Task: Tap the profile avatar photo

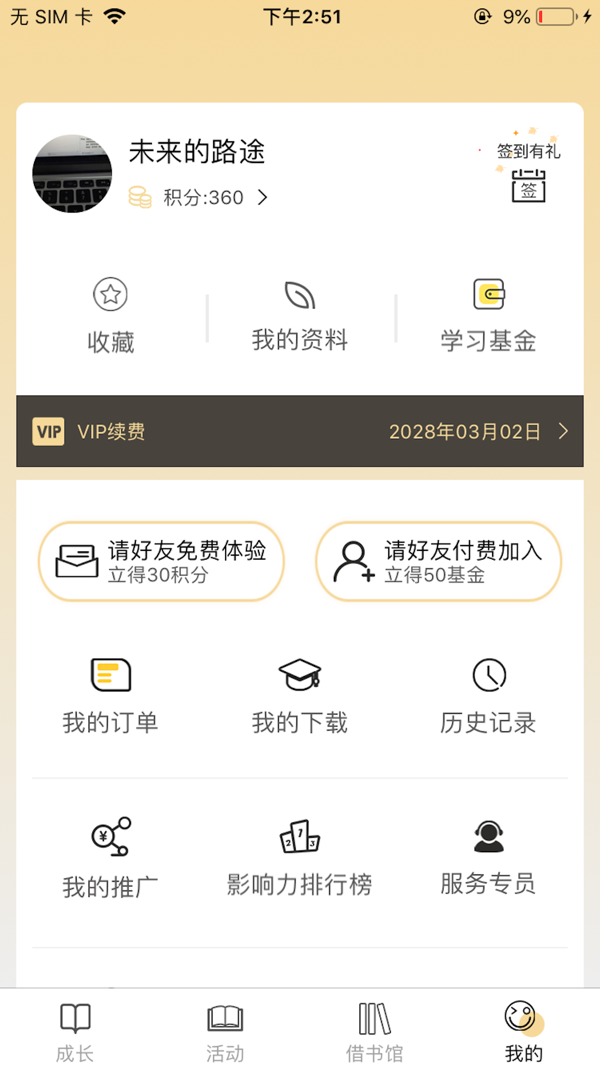Action: [x=72, y=174]
